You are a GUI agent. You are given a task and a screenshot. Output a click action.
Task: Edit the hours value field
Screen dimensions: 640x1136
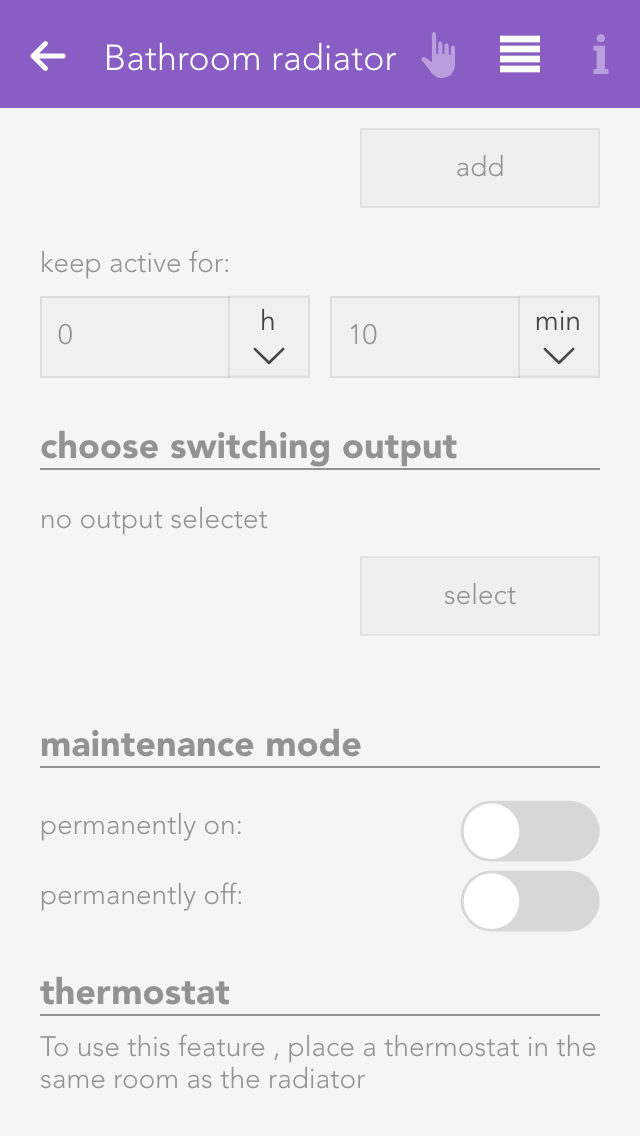click(x=135, y=337)
